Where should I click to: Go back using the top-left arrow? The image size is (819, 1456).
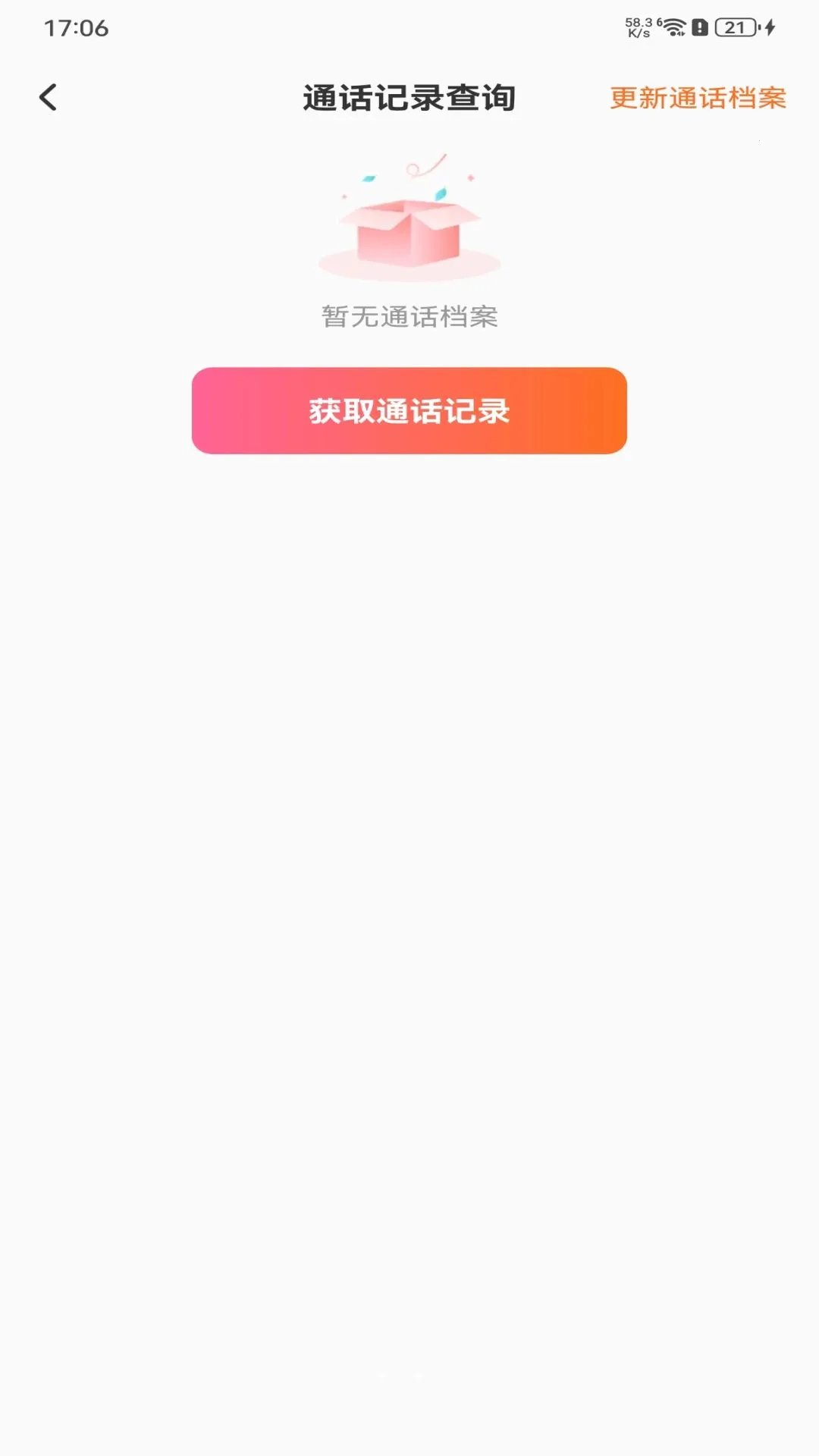[x=48, y=97]
